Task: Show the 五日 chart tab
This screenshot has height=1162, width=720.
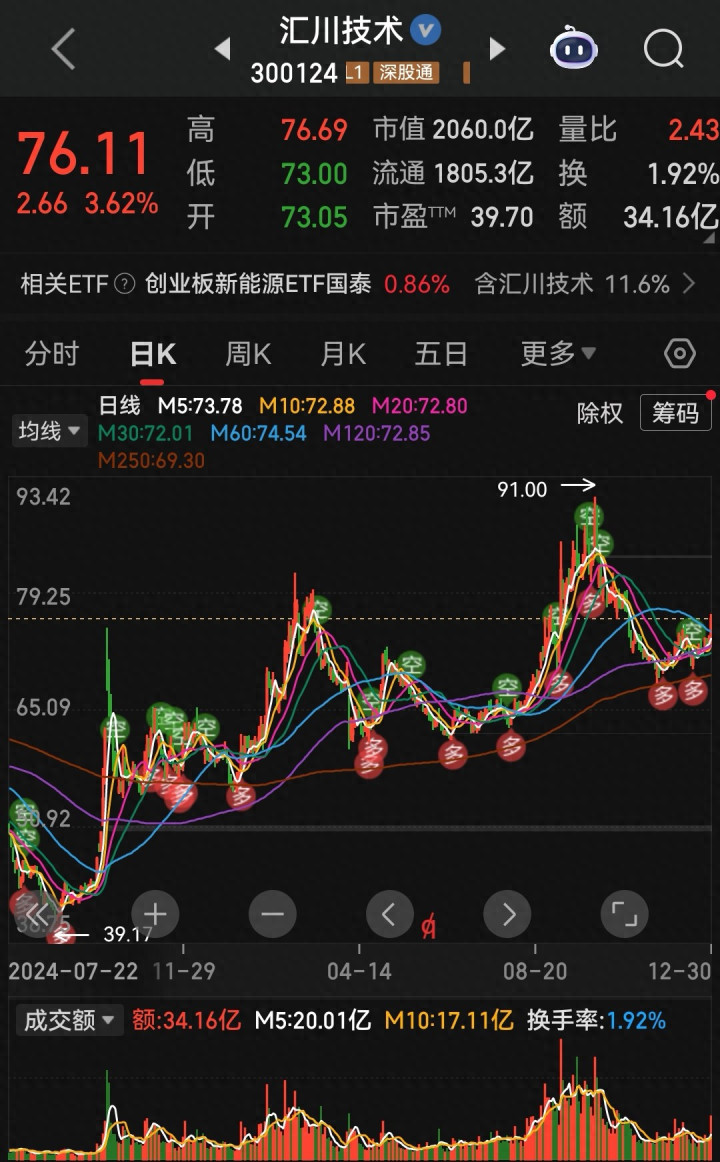Action: [x=441, y=354]
